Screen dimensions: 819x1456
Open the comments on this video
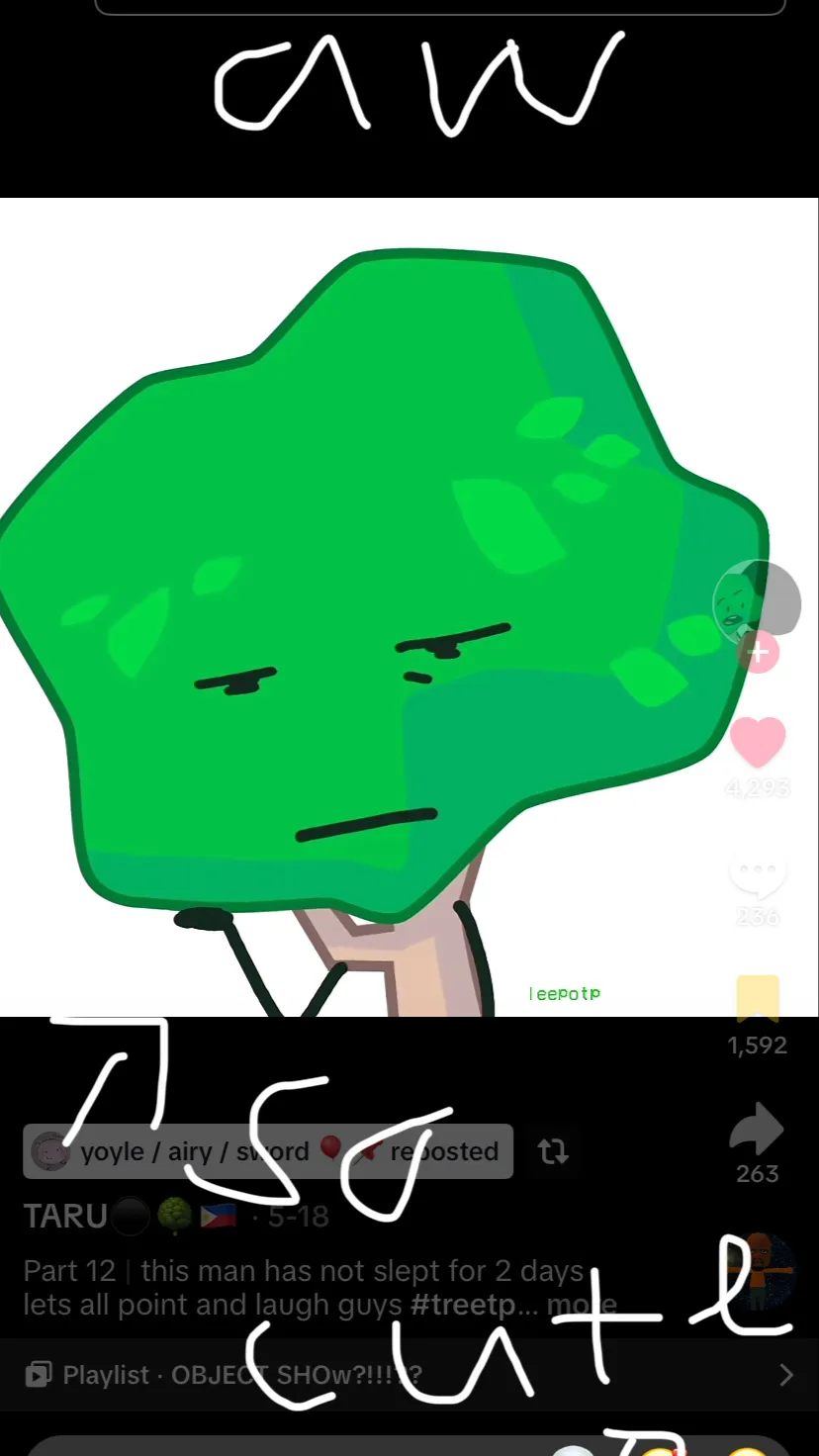click(758, 876)
